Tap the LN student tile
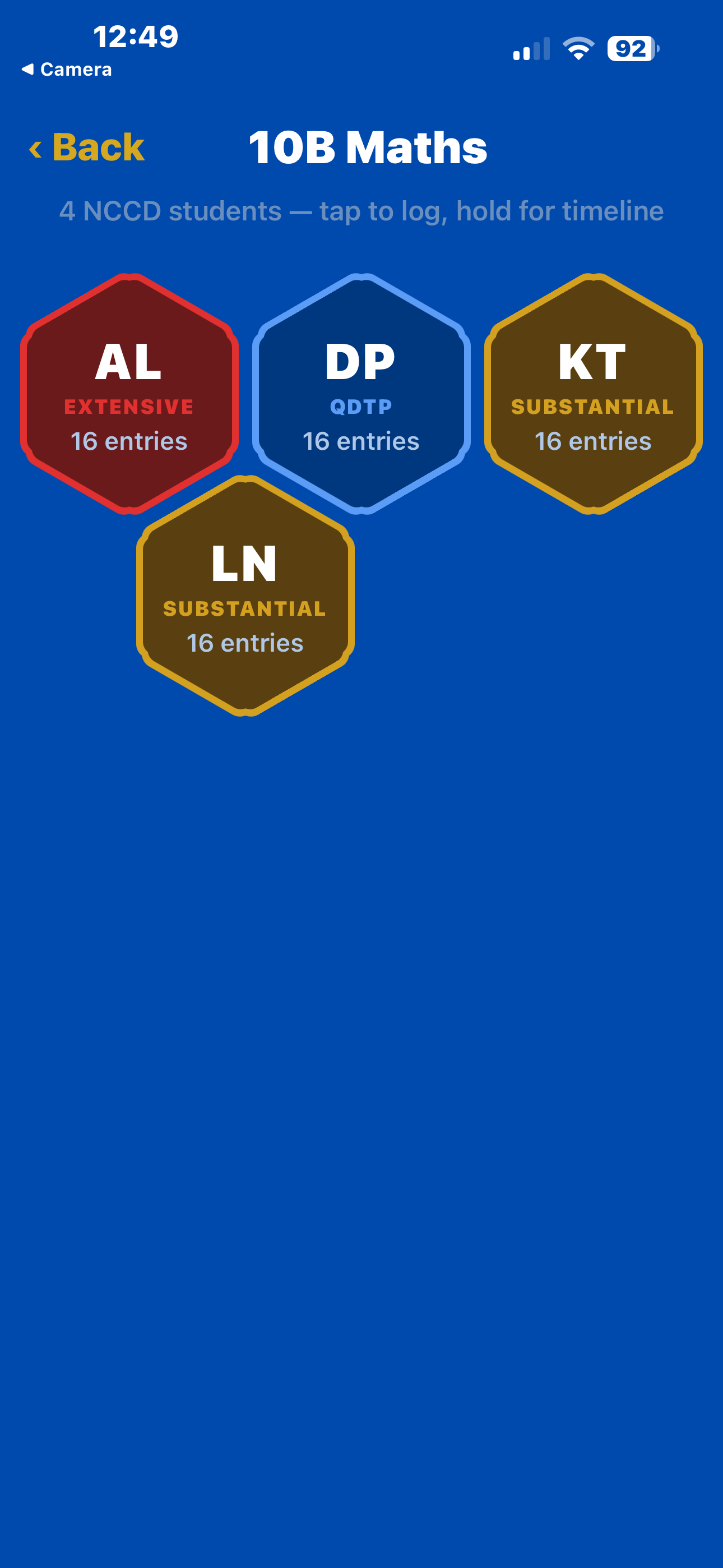 pos(245,596)
